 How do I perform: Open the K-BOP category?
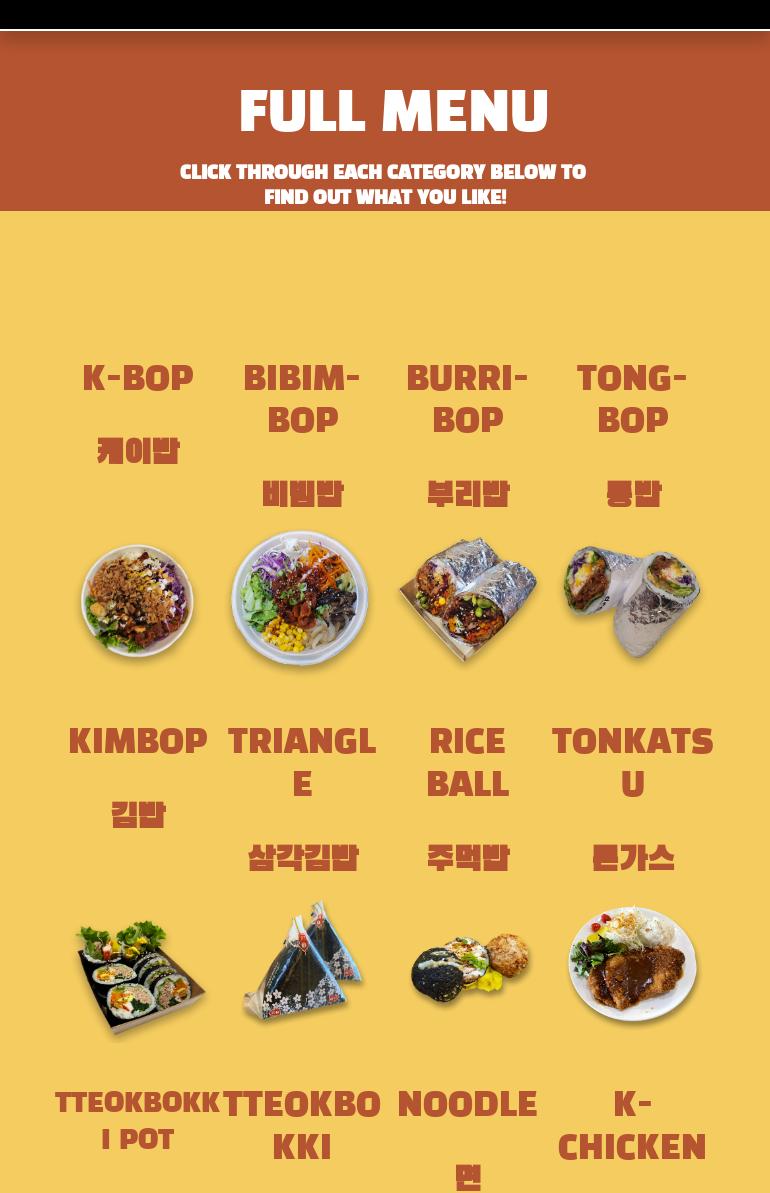pos(138,379)
